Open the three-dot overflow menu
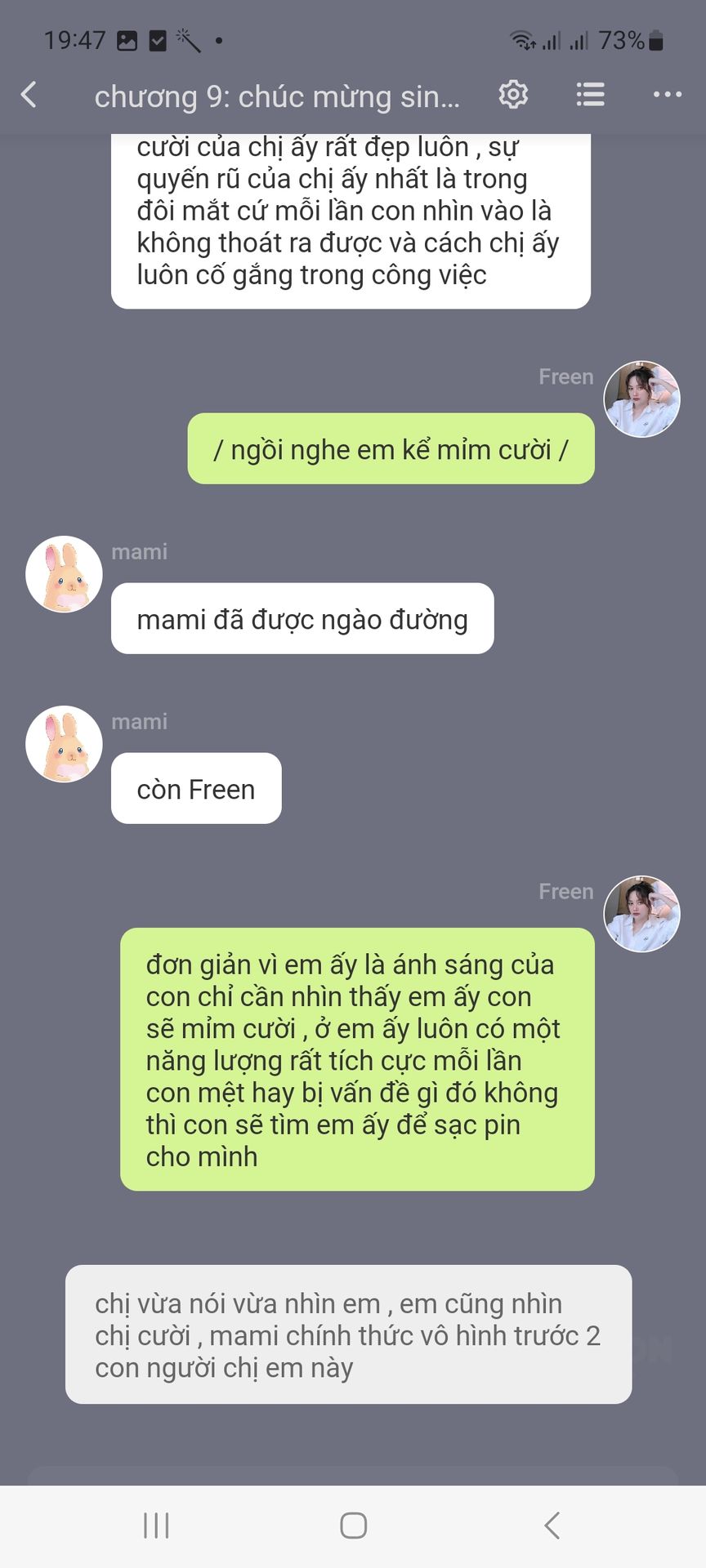 click(x=668, y=96)
